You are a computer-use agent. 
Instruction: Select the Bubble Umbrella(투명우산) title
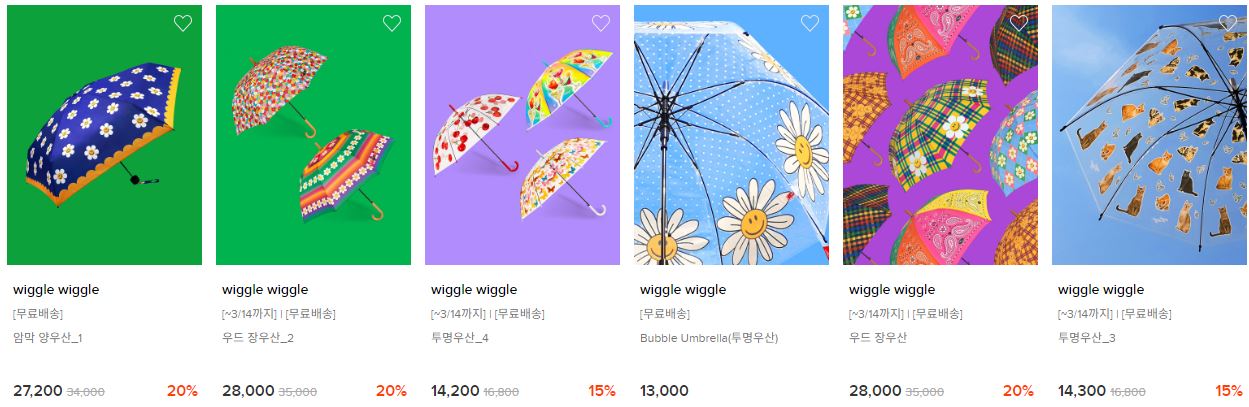pos(709,338)
